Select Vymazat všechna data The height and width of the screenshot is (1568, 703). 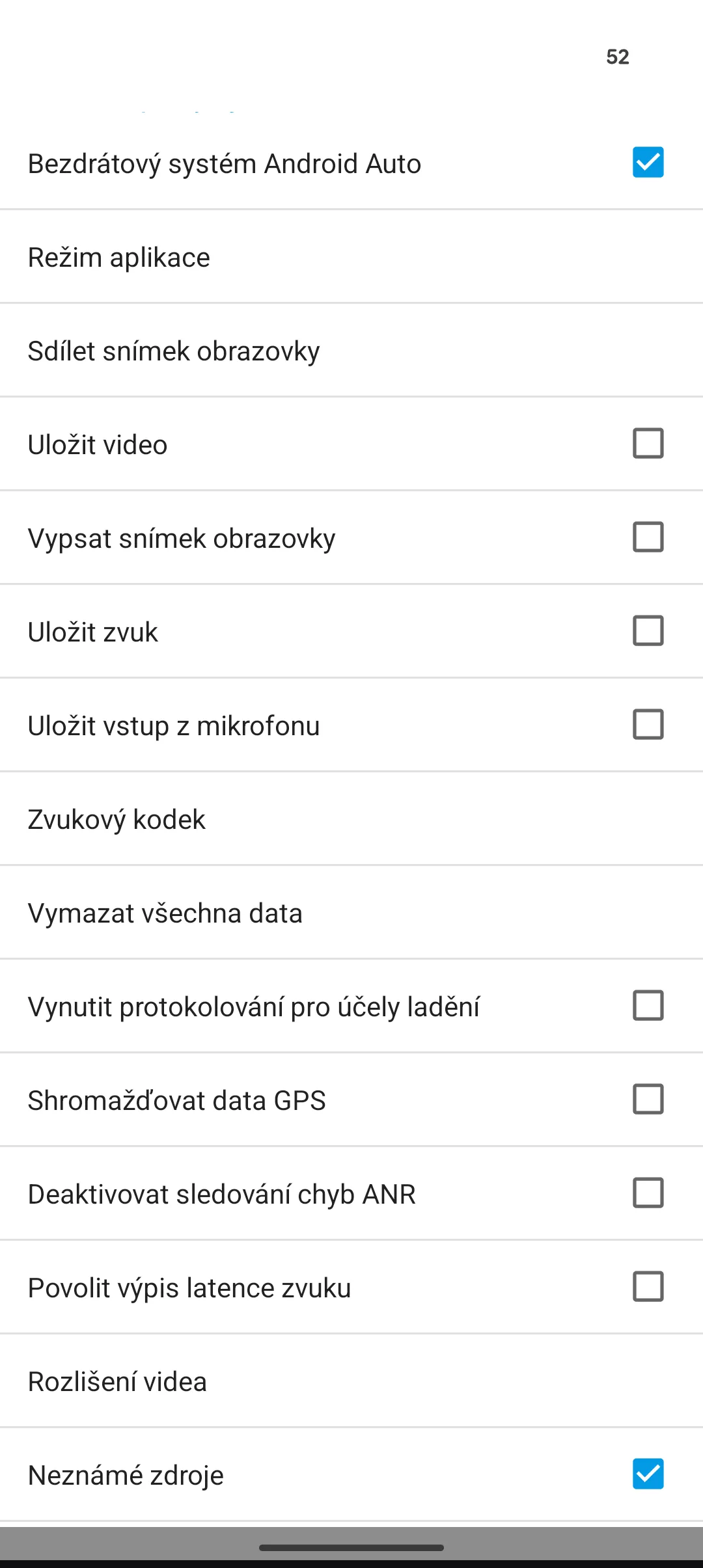click(x=351, y=913)
